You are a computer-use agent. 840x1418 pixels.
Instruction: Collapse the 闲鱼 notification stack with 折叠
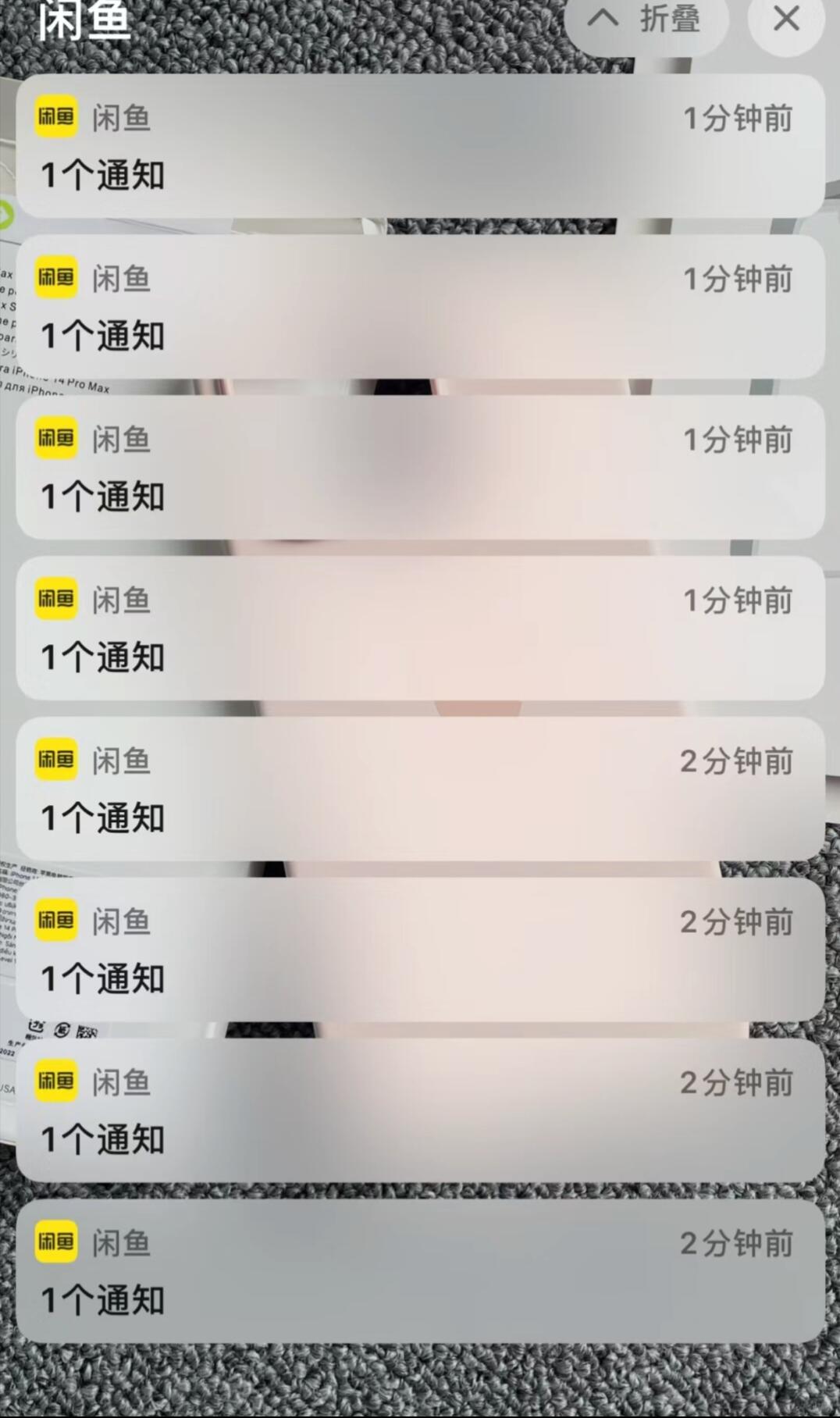646,20
